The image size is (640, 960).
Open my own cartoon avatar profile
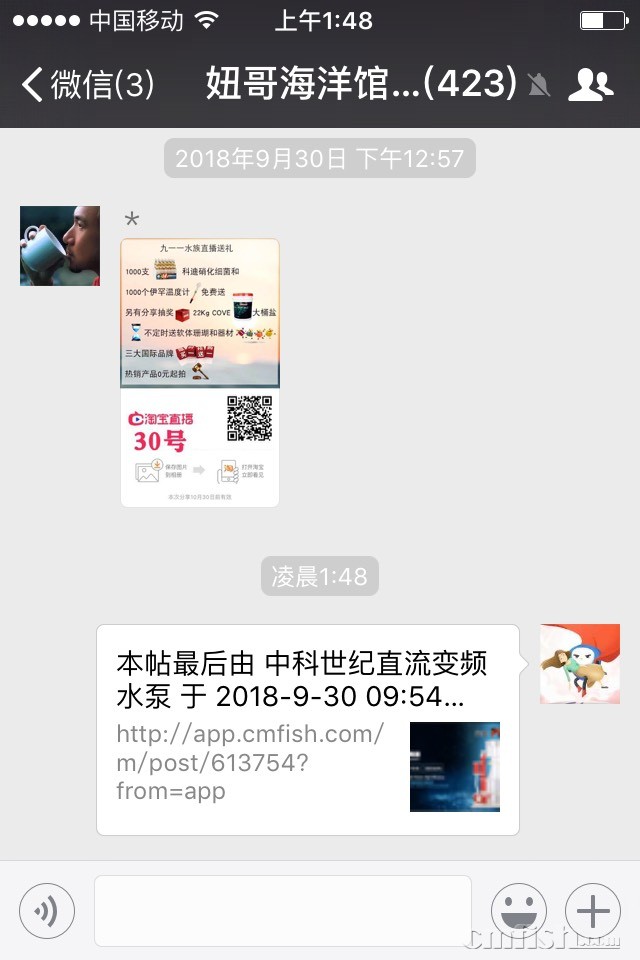[x=580, y=664]
